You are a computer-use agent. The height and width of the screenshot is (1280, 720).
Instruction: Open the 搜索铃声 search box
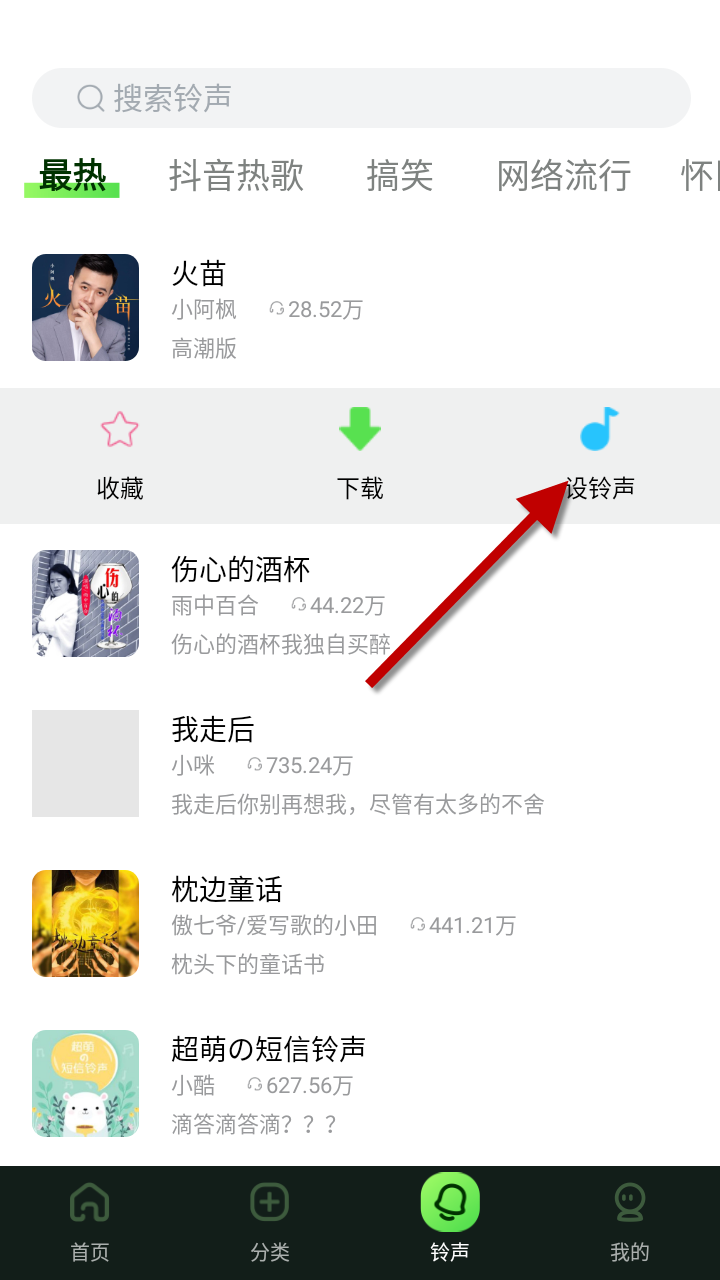(360, 98)
